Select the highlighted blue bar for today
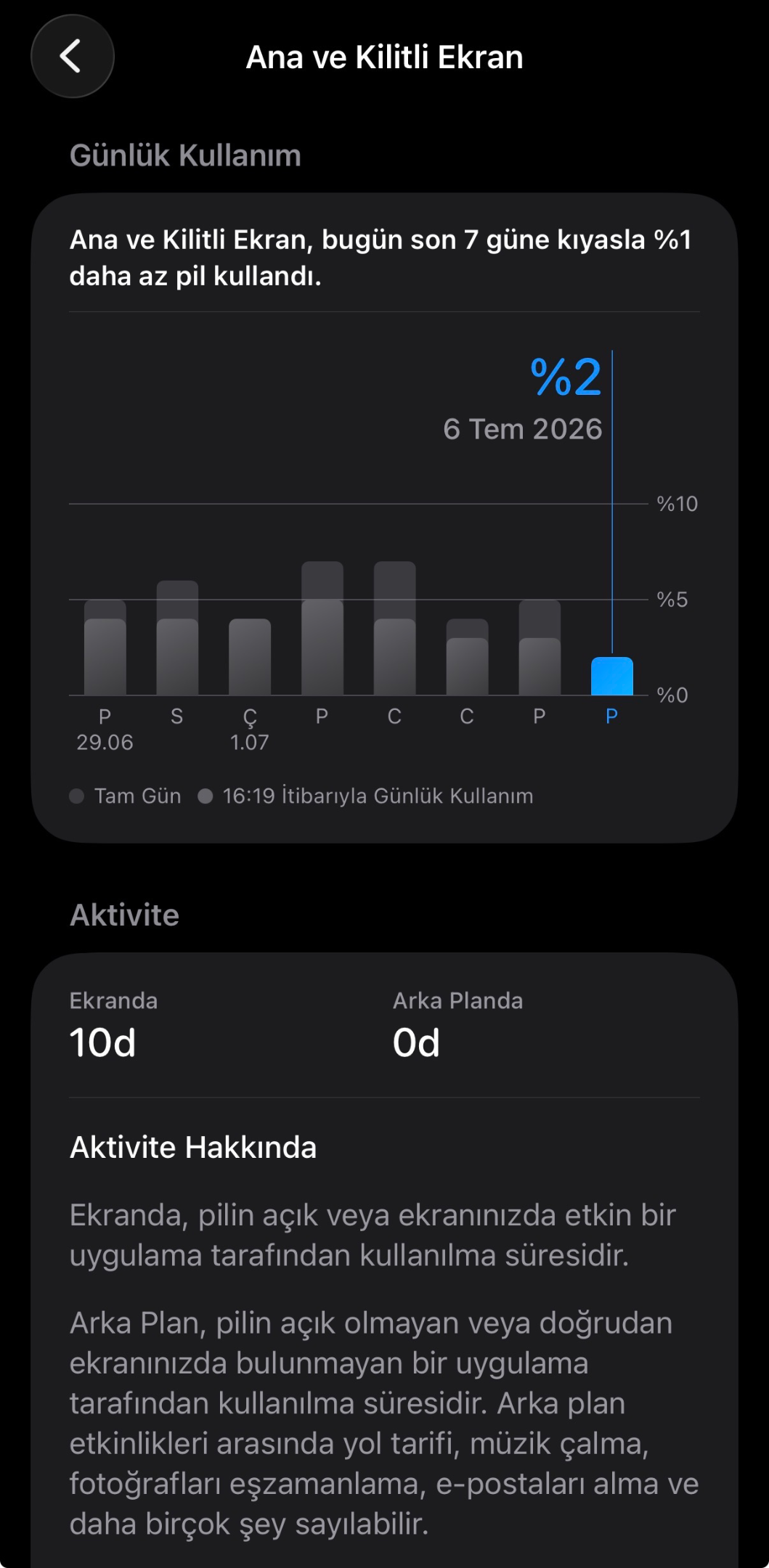 tap(611, 676)
